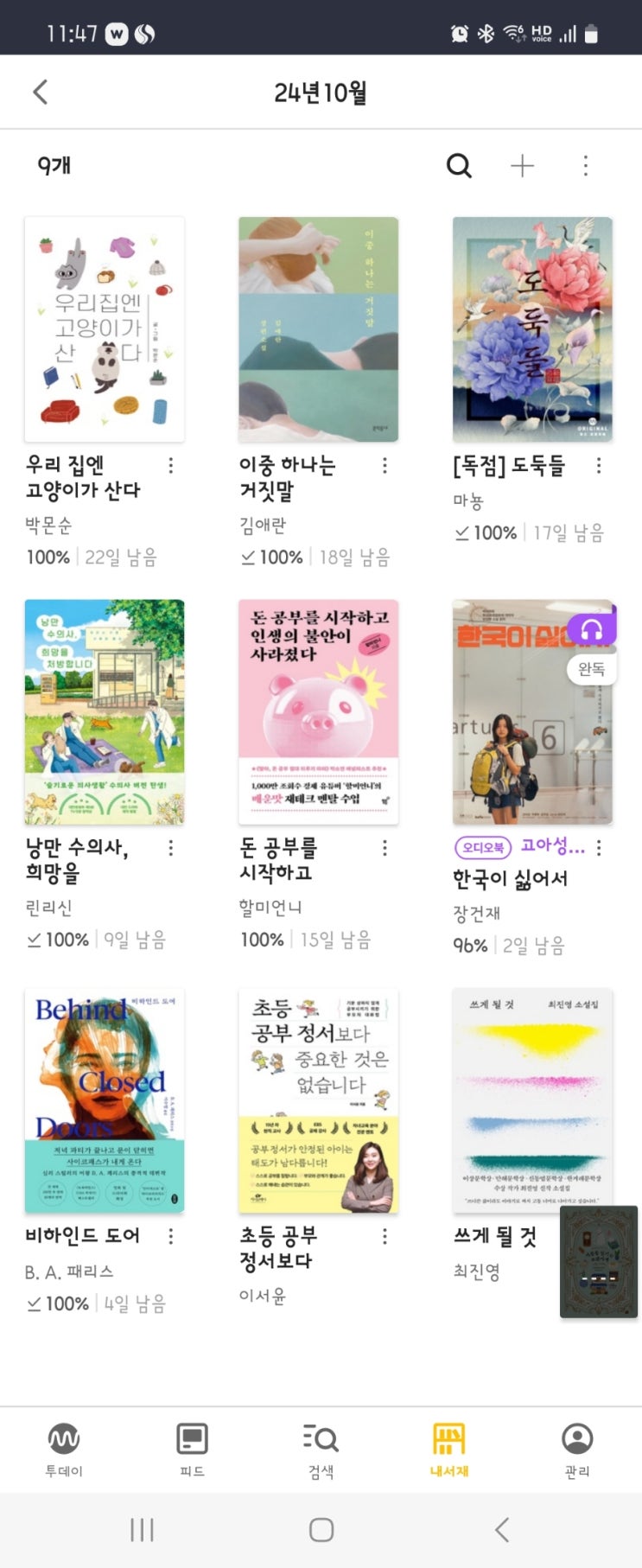
Task: Open the book 우리 집엔 고양이가 산다
Action: [x=105, y=329]
